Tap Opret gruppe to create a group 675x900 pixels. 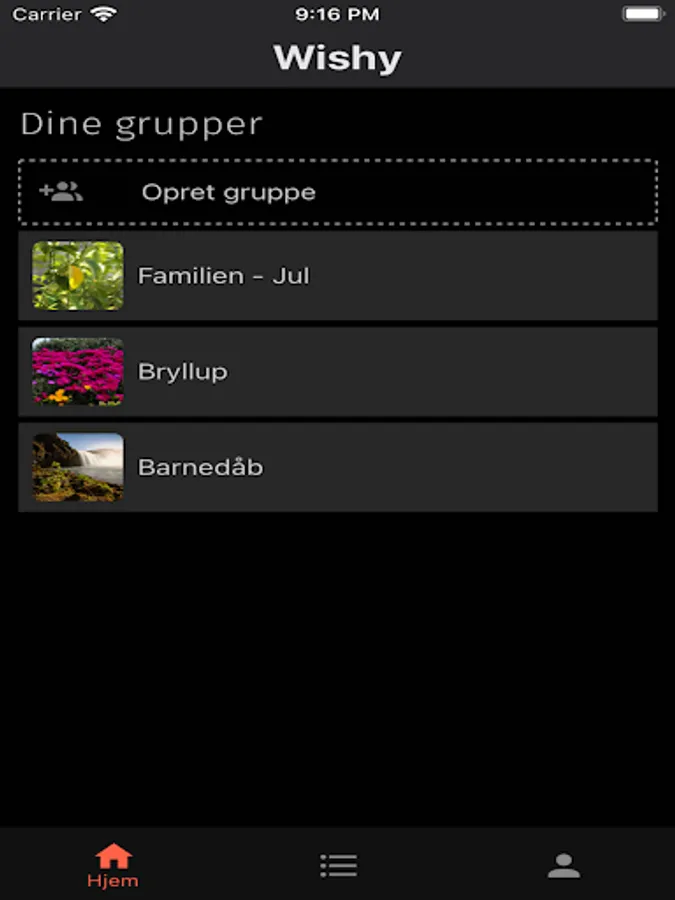[338, 192]
